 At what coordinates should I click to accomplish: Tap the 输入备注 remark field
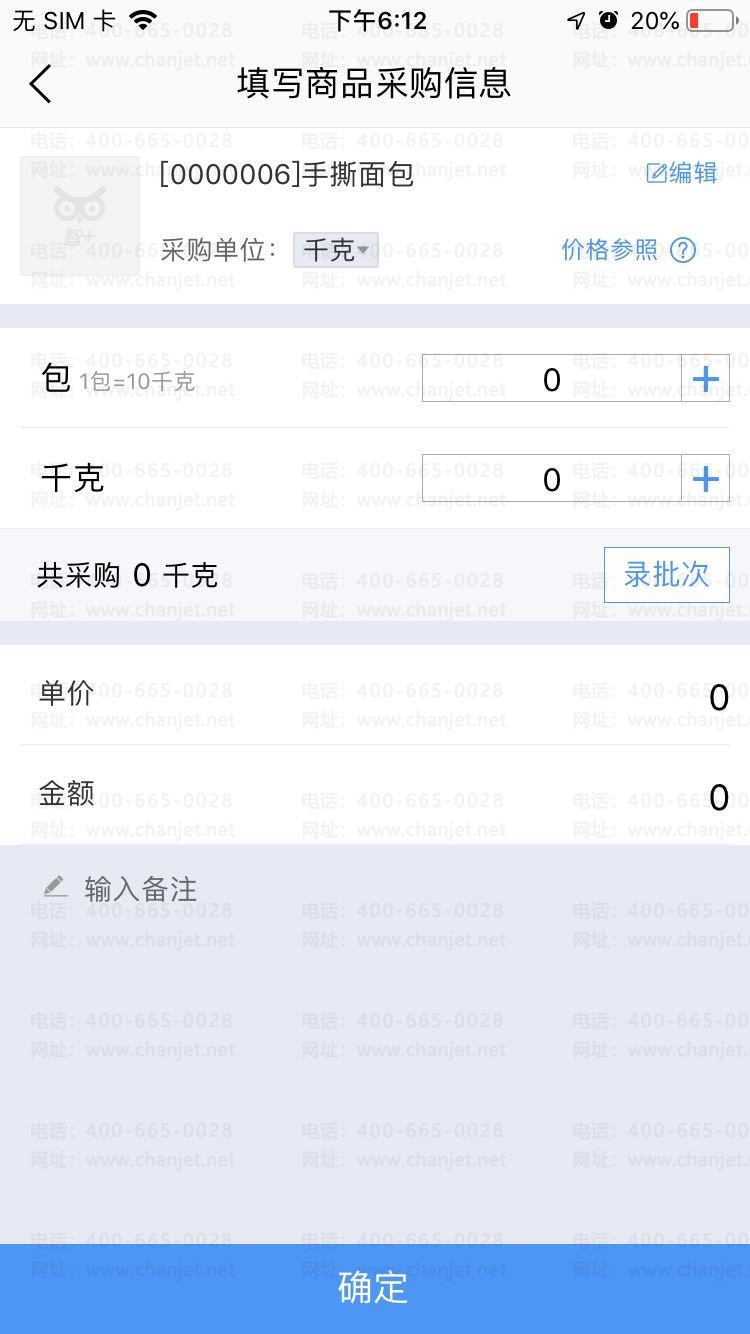click(x=375, y=889)
